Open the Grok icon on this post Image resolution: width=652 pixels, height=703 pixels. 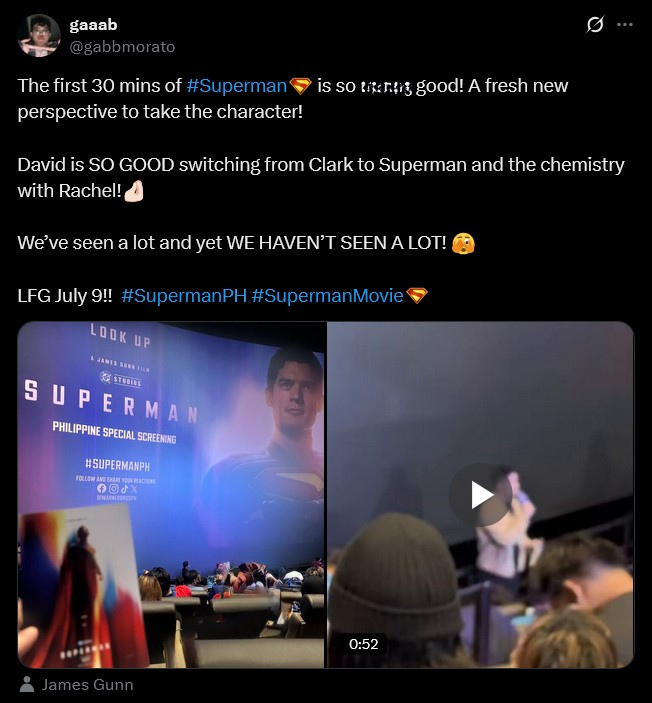(x=595, y=24)
